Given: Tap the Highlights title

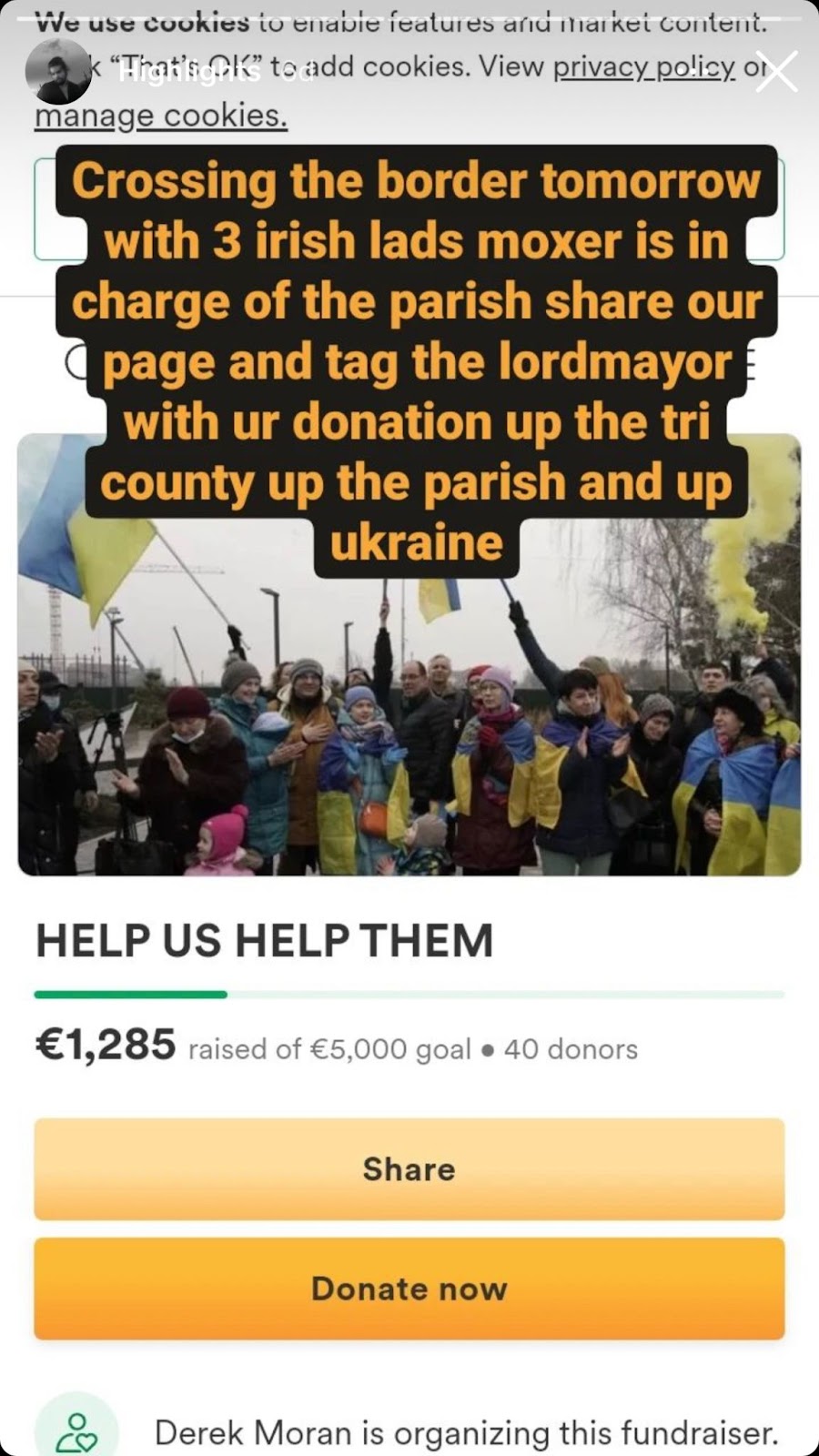Looking at the screenshot, I should (x=189, y=73).
